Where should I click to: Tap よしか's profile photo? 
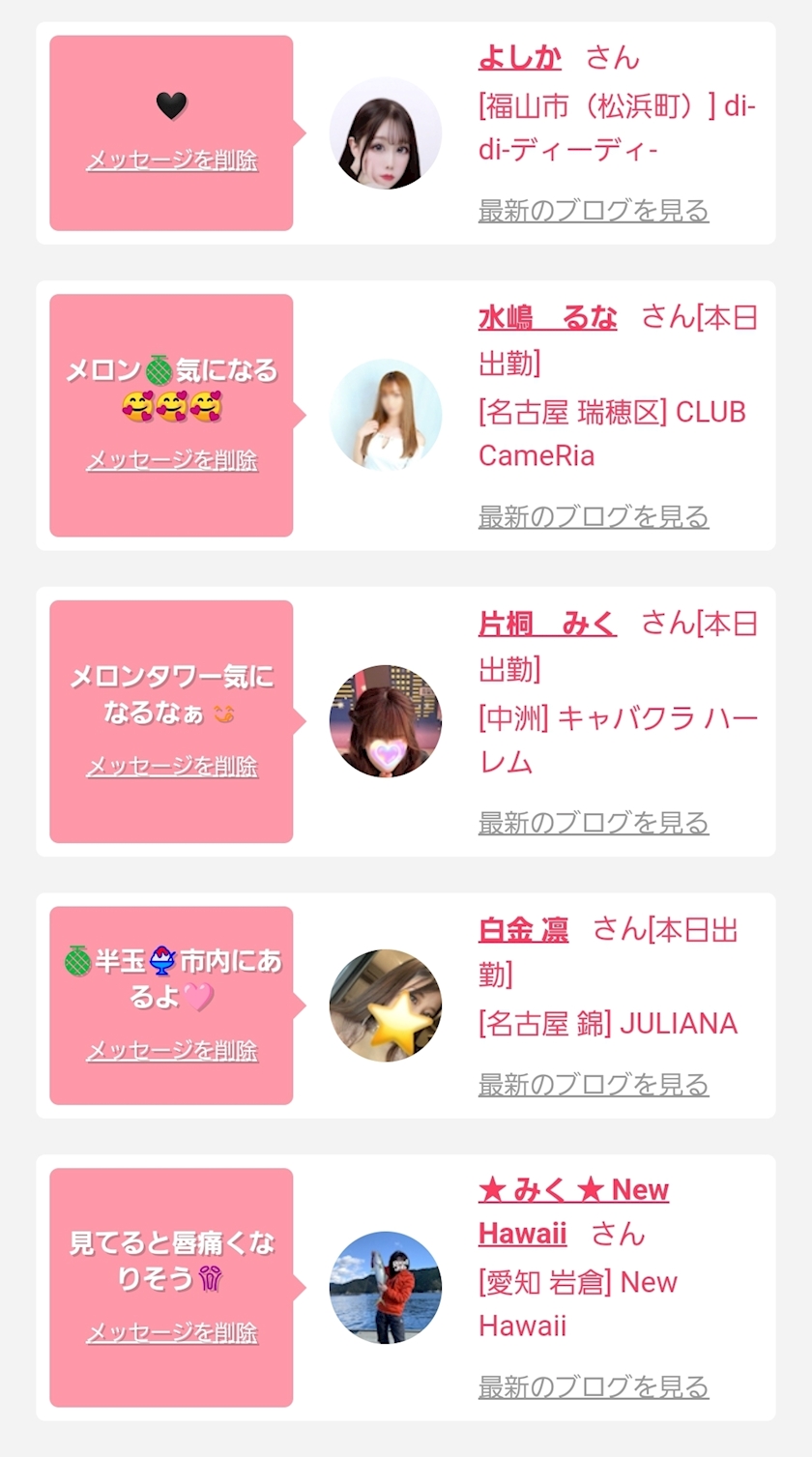point(386,133)
